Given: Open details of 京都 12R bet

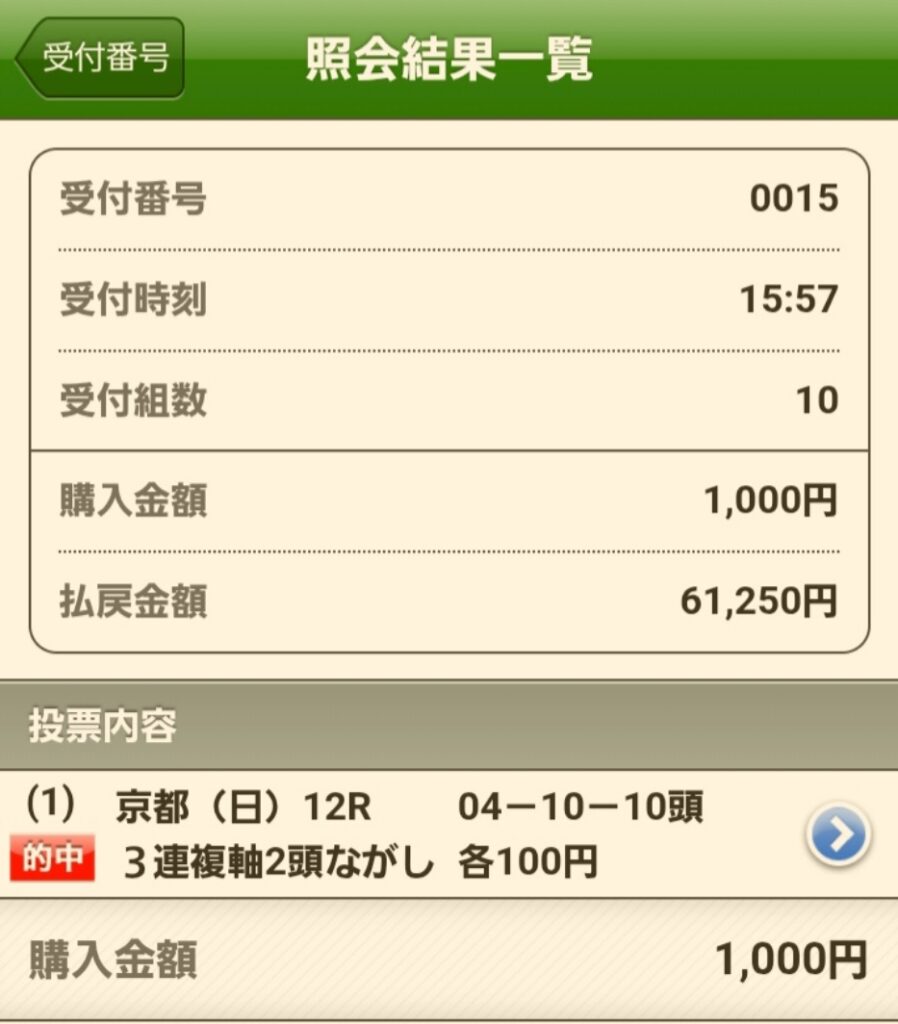Looking at the screenshot, I should (838, 834).
